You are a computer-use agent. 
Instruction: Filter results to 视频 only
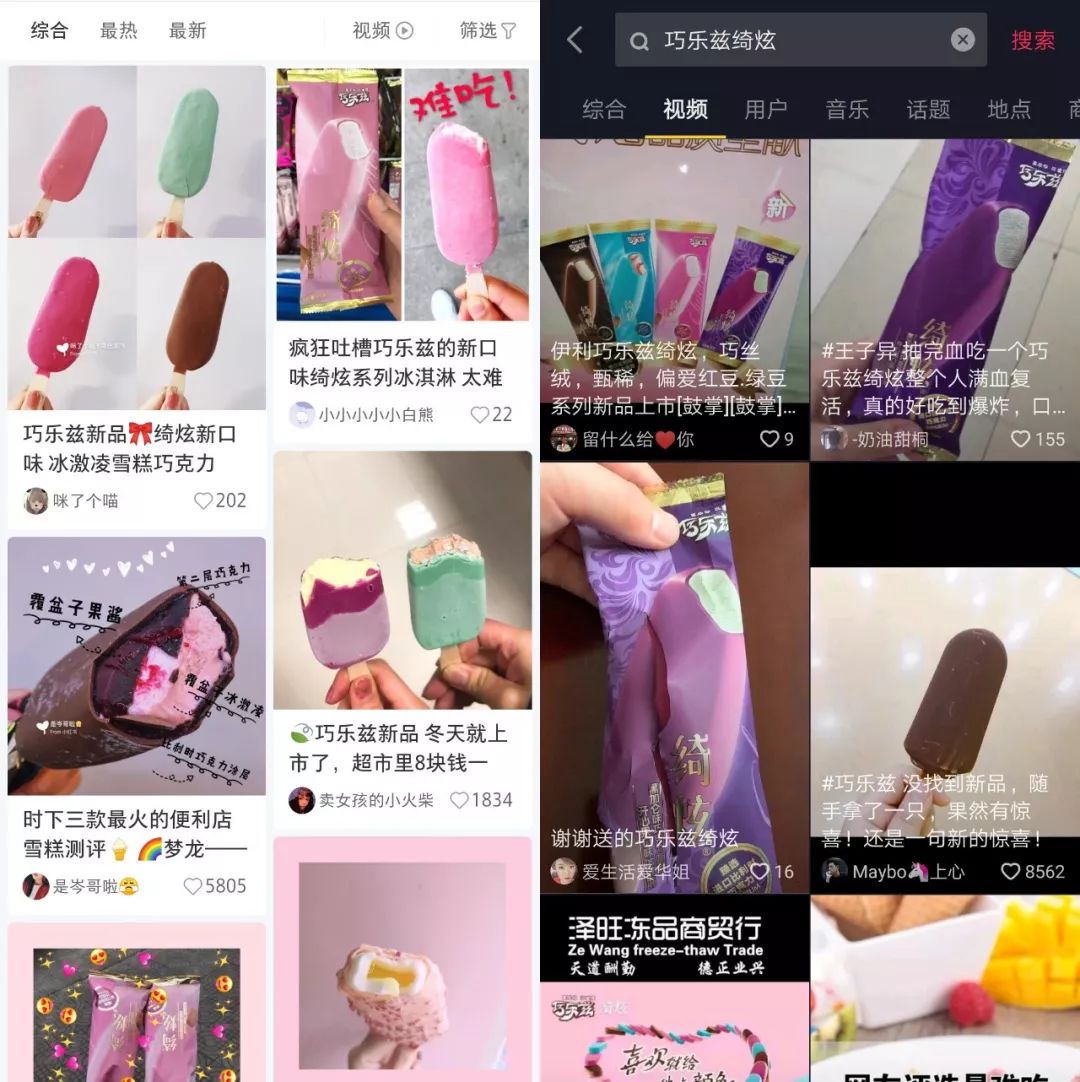click(x=382, y=31)
